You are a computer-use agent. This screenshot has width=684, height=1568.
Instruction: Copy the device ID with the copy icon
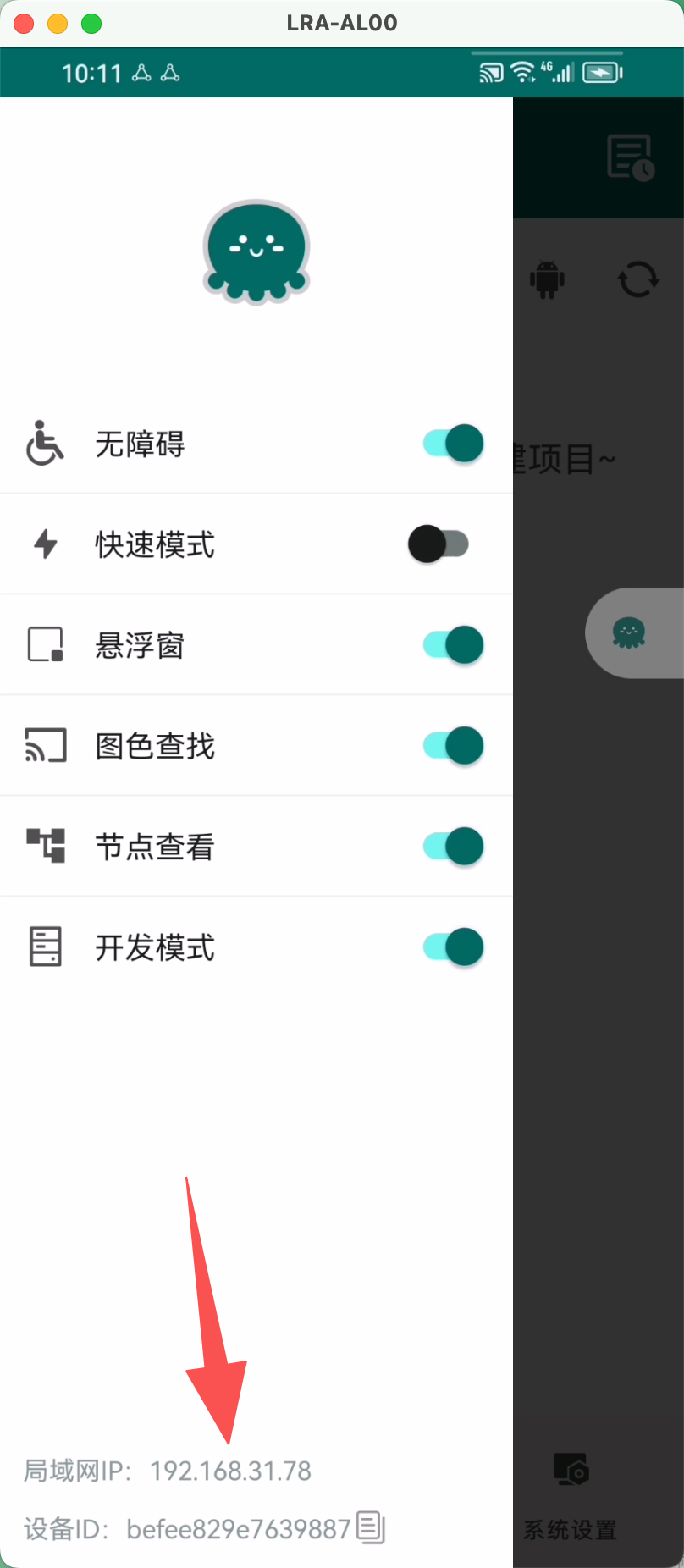pos(371,1527)
